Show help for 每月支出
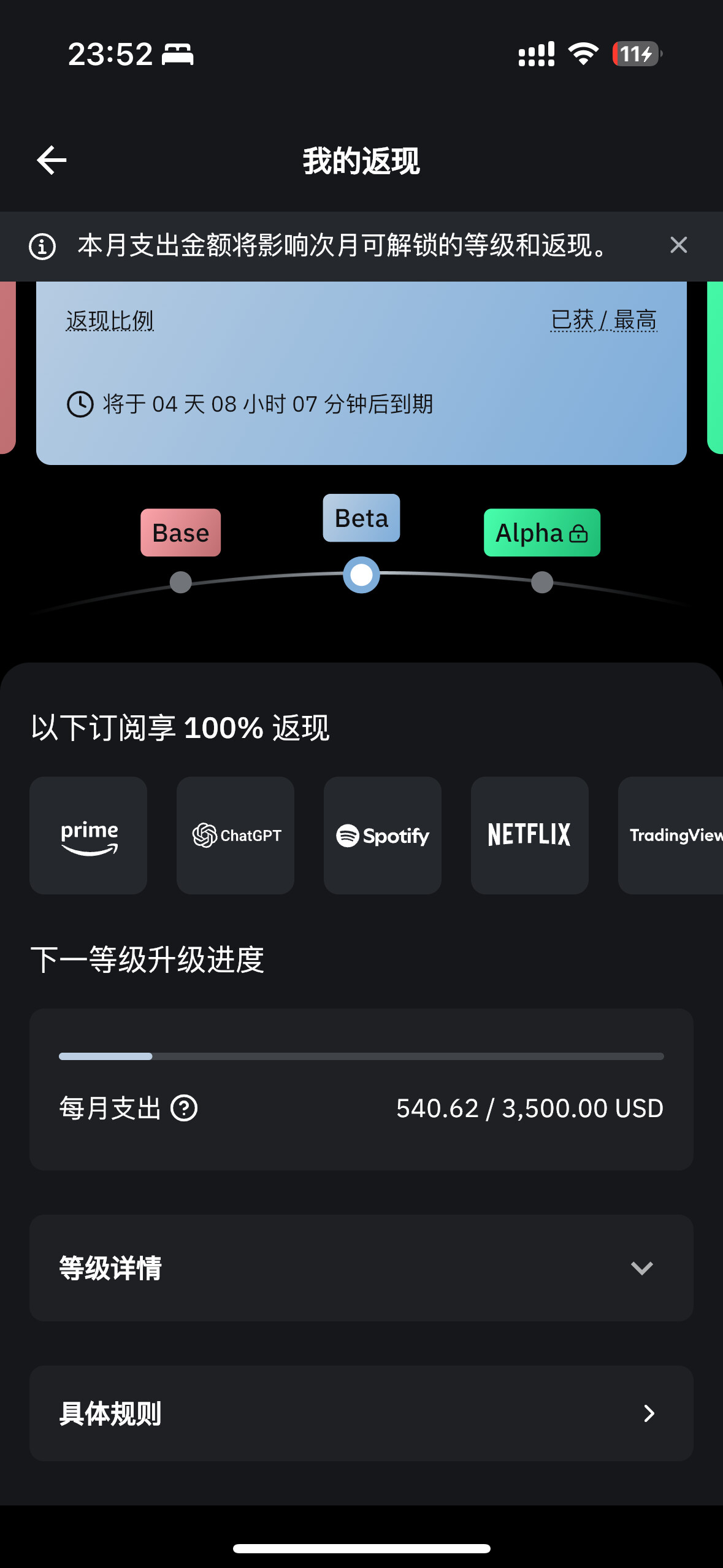Viewport: 723px width, 1568px height. pyautogui.click(x=184, y=1109)
